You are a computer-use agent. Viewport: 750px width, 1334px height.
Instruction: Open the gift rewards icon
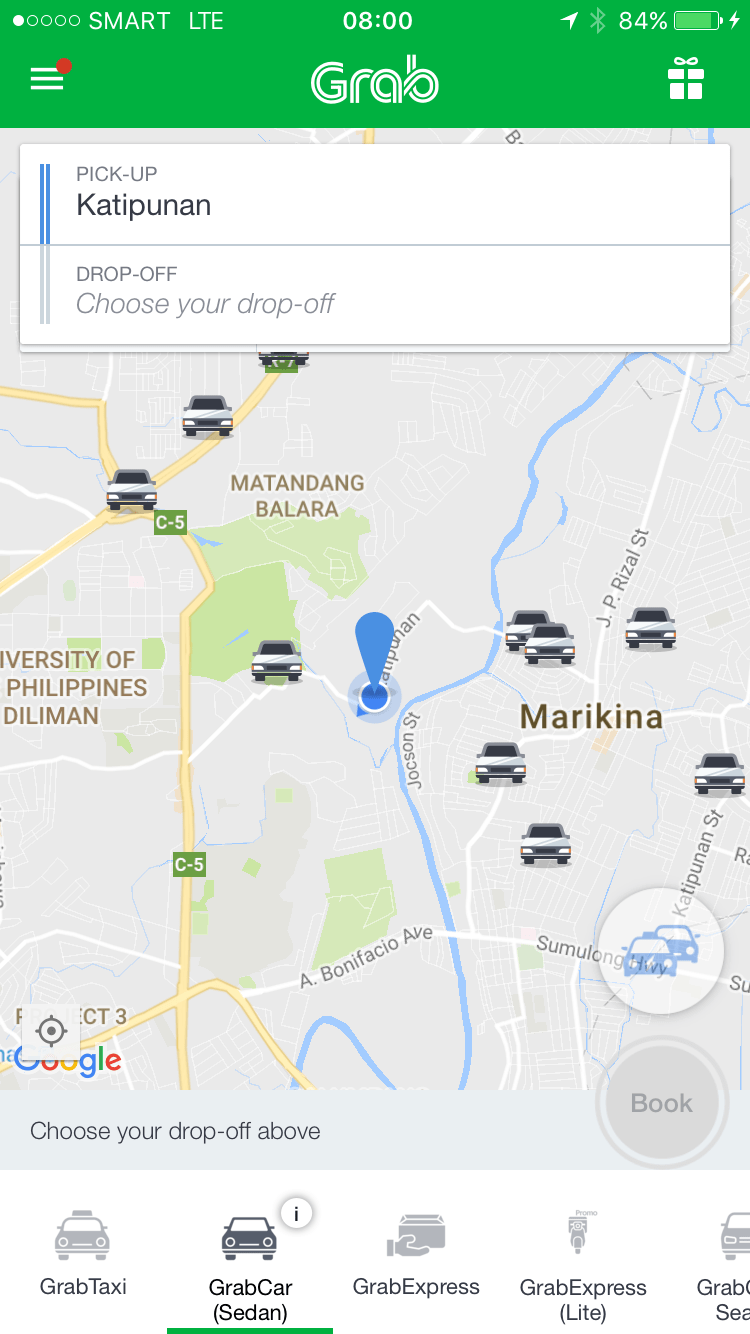(686, 79)
